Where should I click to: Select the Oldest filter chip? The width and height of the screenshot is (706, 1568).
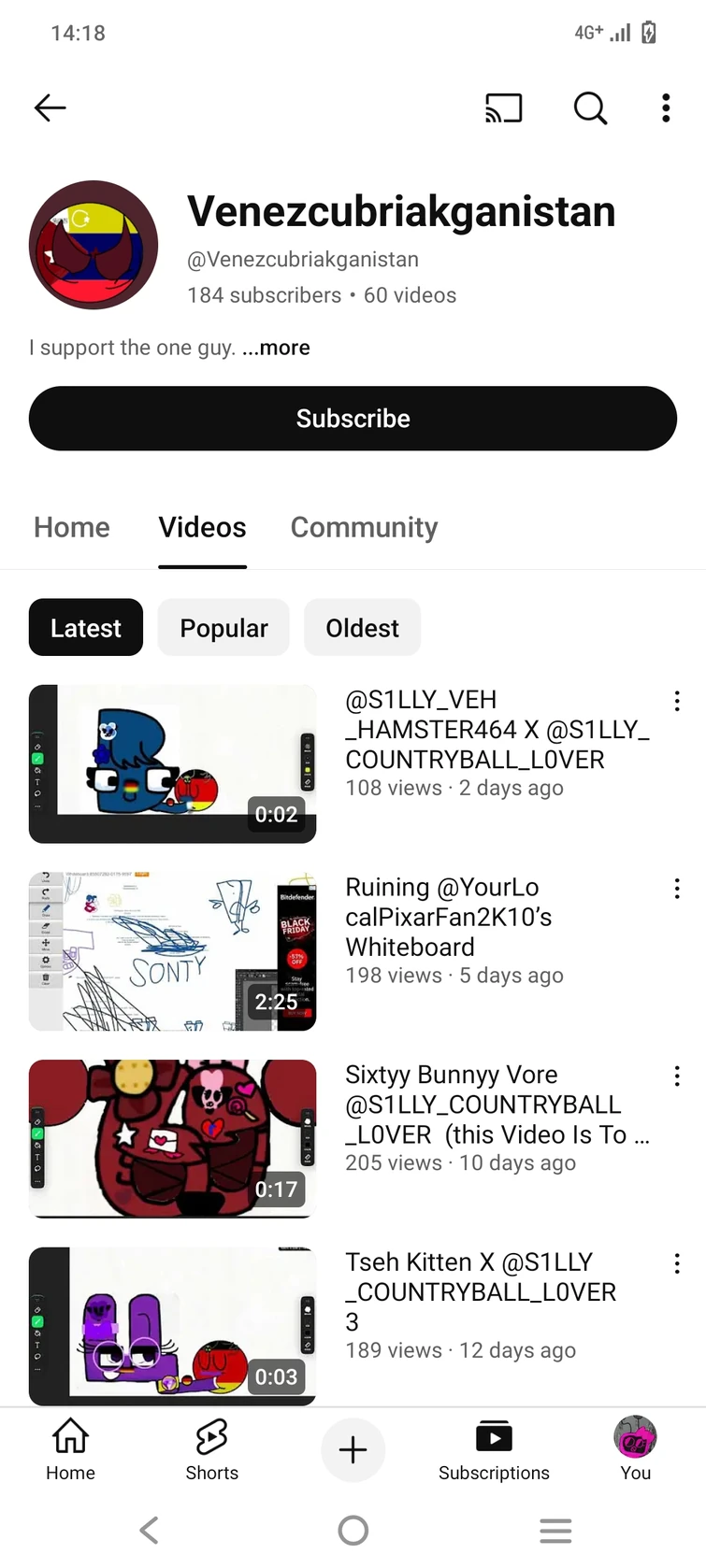tap(362, 628)
